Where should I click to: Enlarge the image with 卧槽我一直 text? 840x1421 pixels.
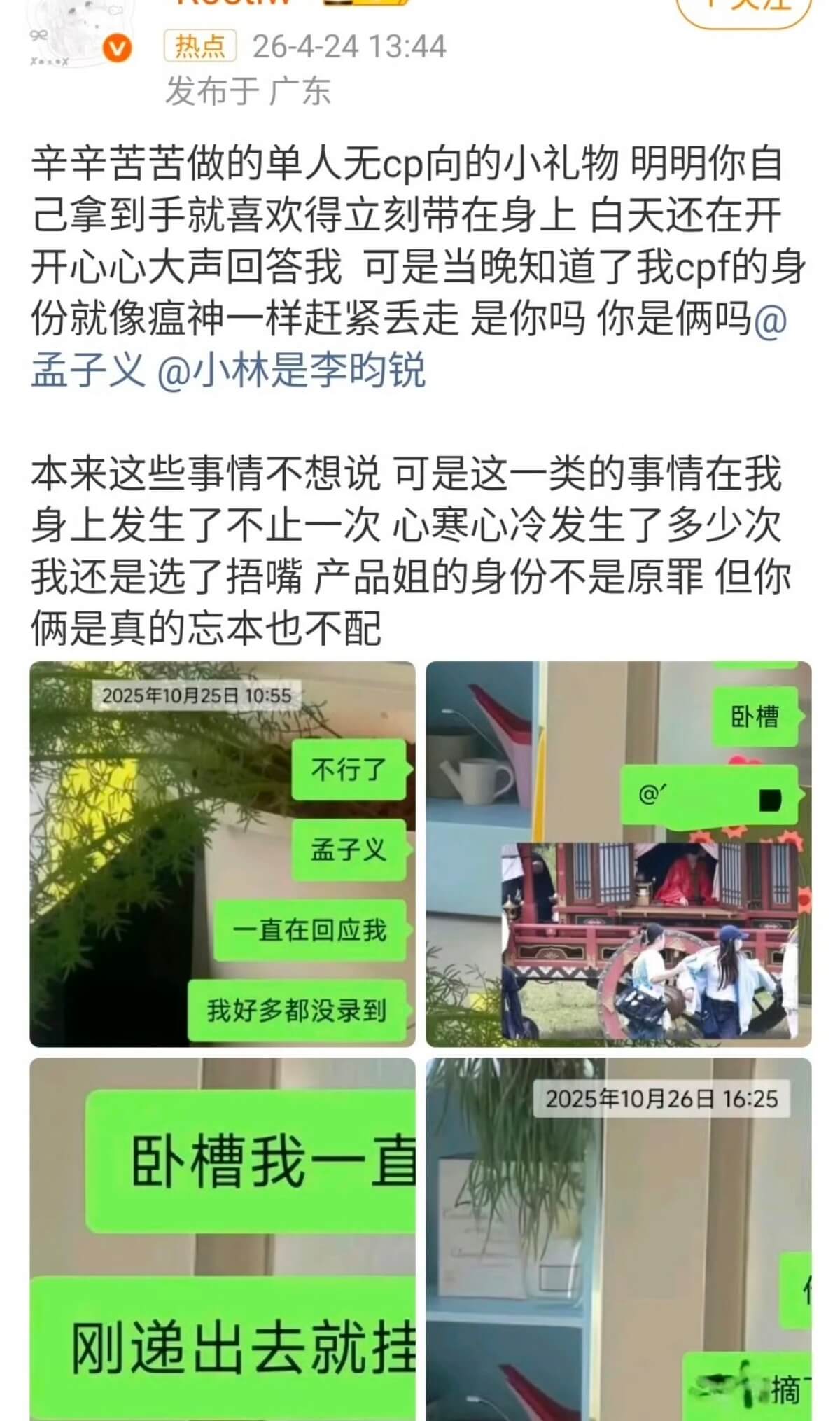[222, 1240]
